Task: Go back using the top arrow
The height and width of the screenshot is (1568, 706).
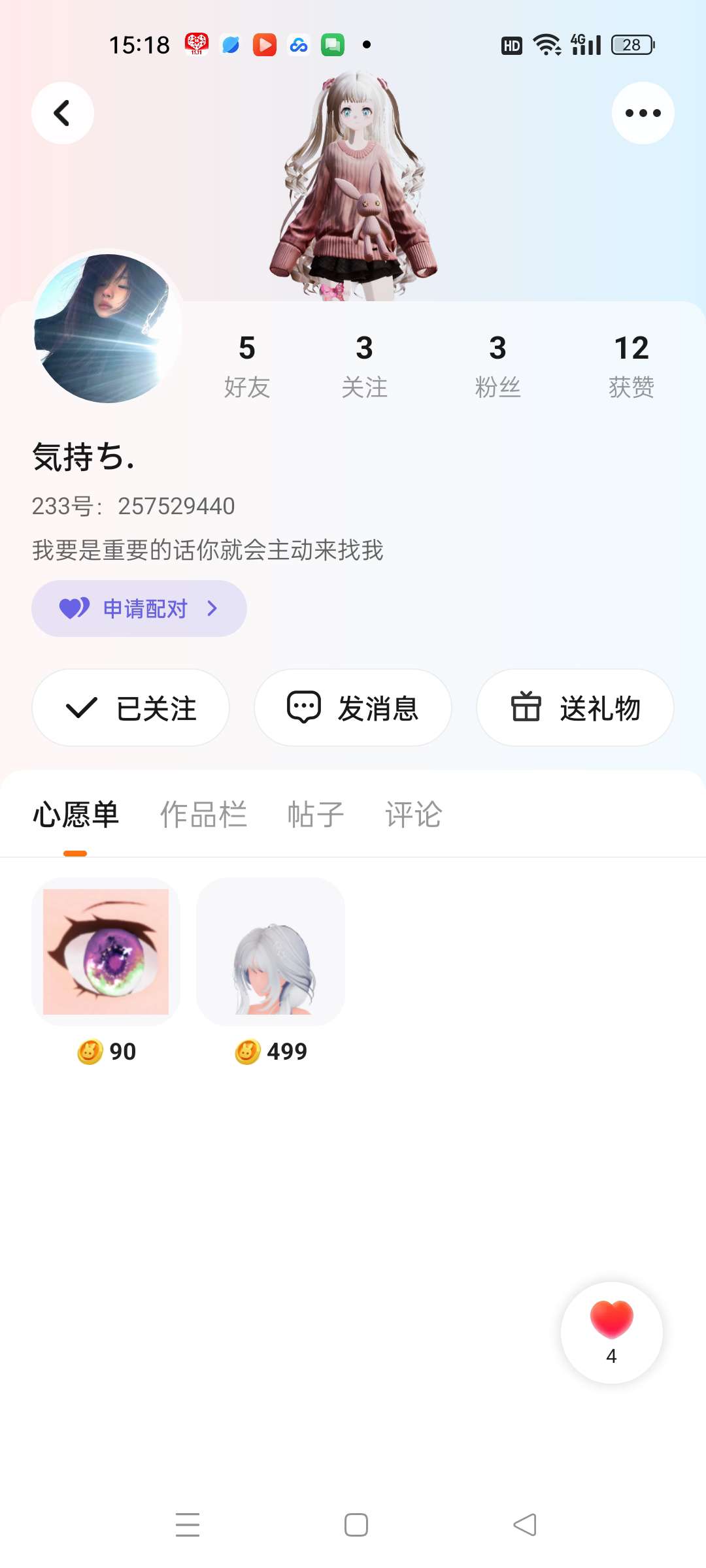Action: click(63, 113)
